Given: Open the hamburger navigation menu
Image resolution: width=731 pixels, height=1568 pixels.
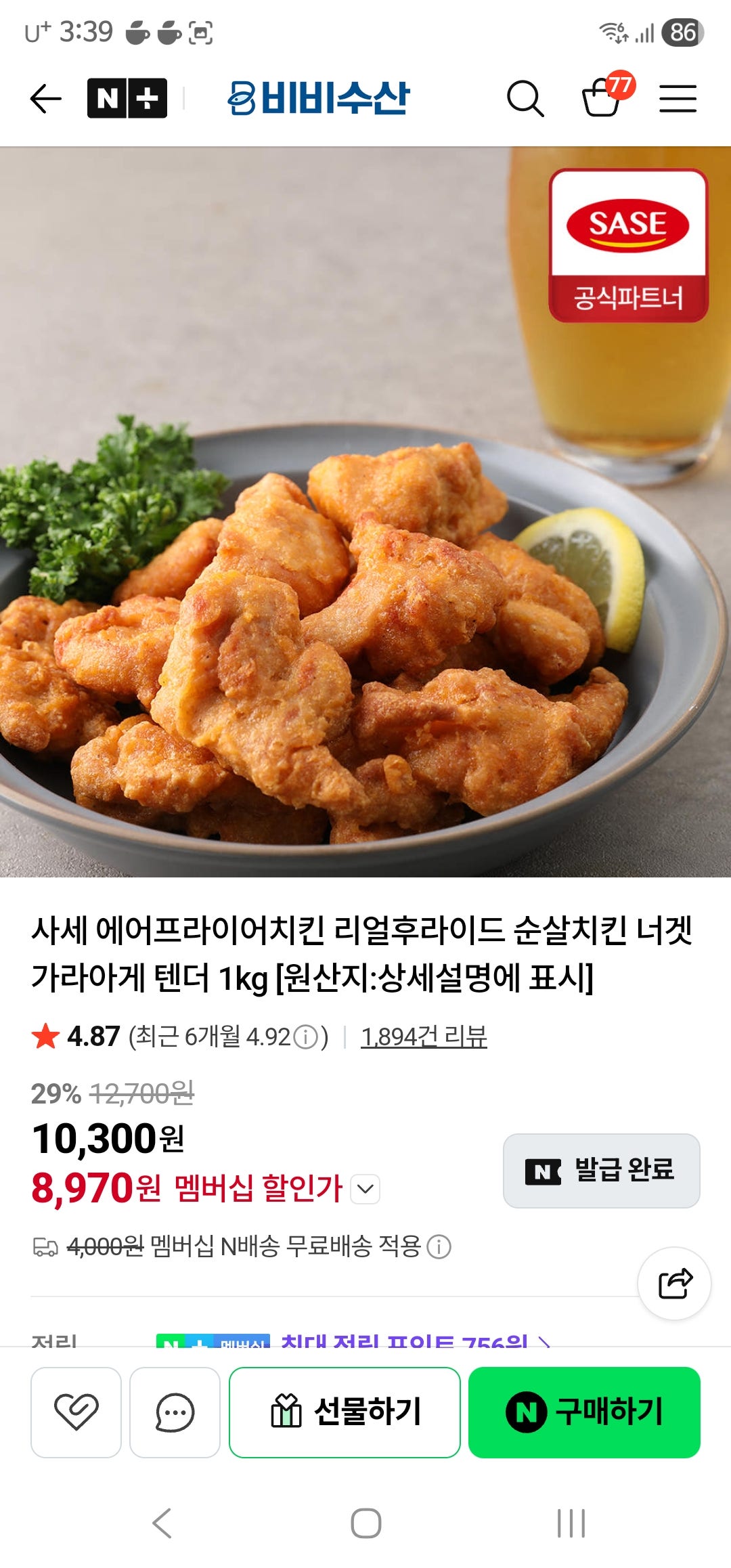Looking at the screenshot, I should 680,97.
